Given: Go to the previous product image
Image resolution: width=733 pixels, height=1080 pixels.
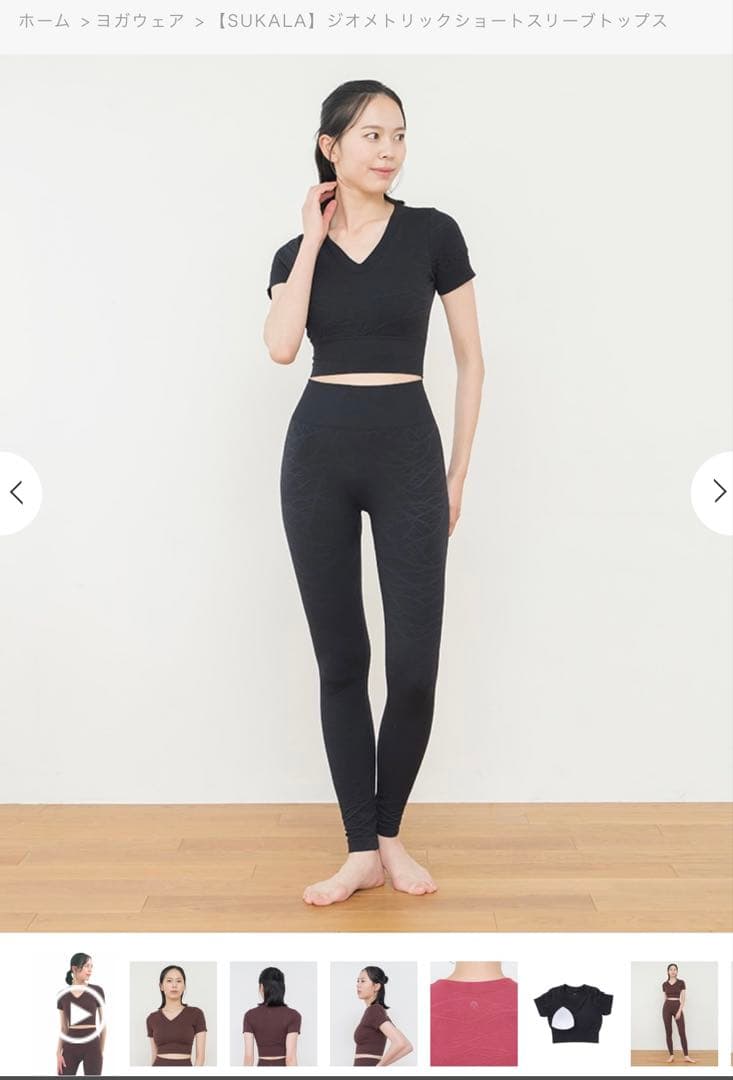Looking at the screenshot, I should coord(17,492).
